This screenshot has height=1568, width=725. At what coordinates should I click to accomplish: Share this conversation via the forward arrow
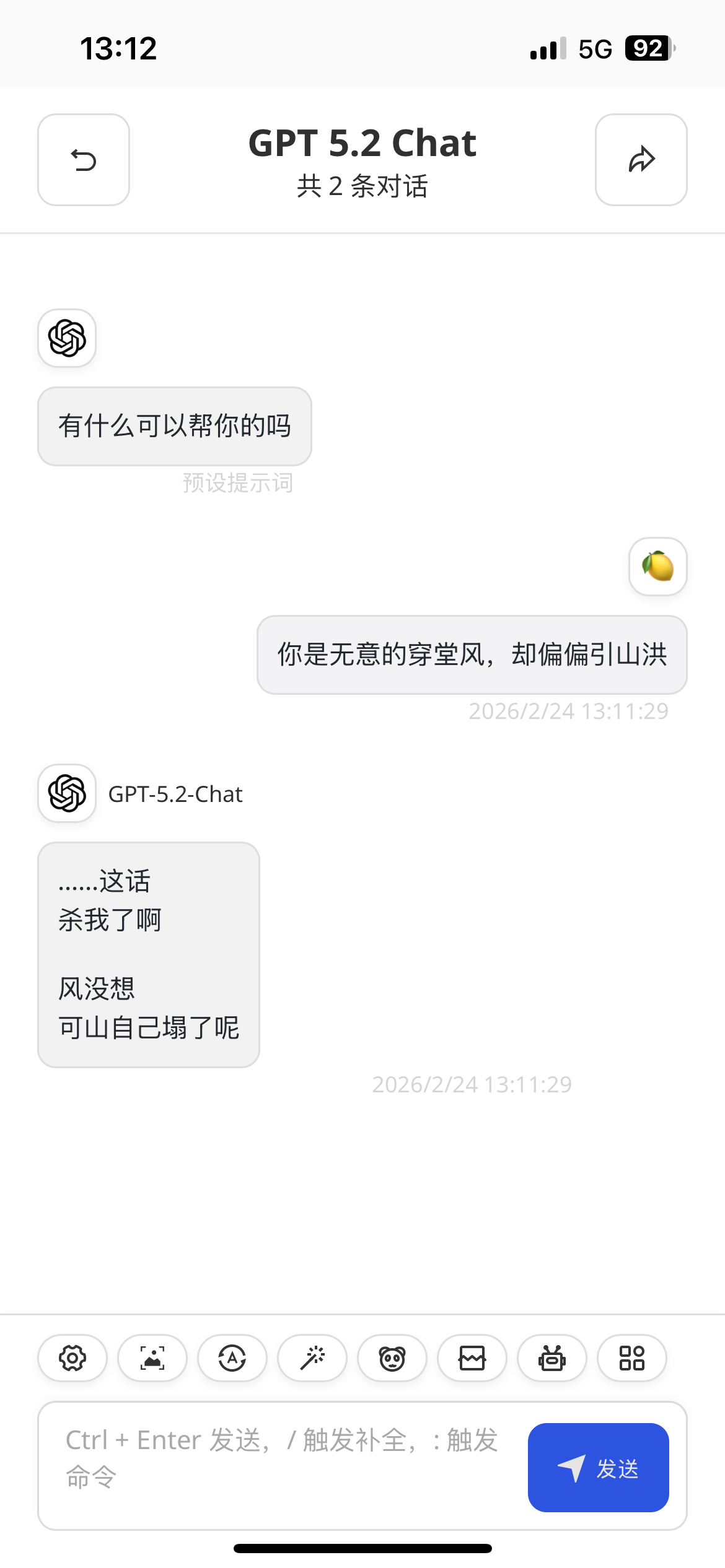coord(641,160)
